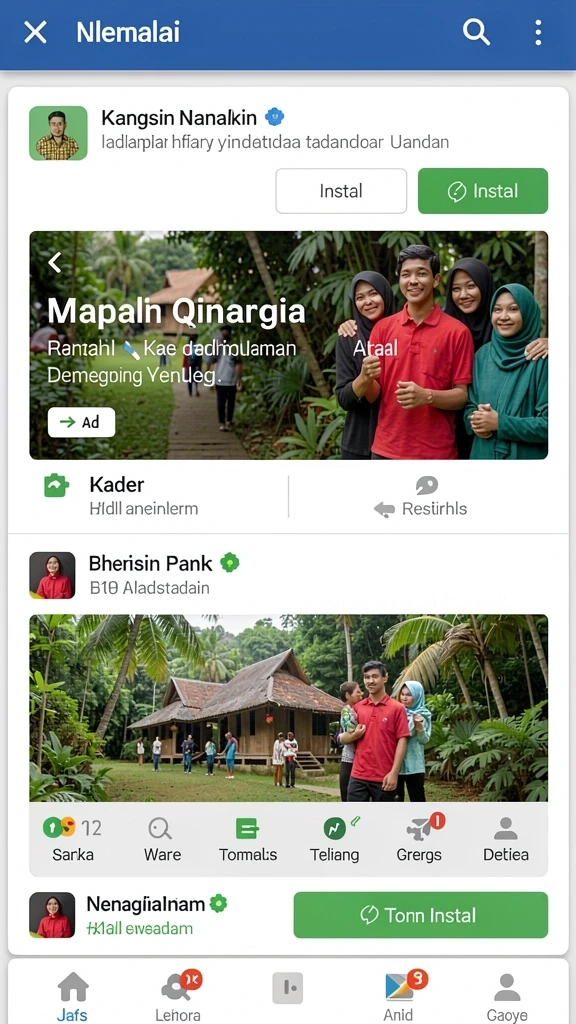Open the Tomals item
576x1024 pixels.
(248, 840)
